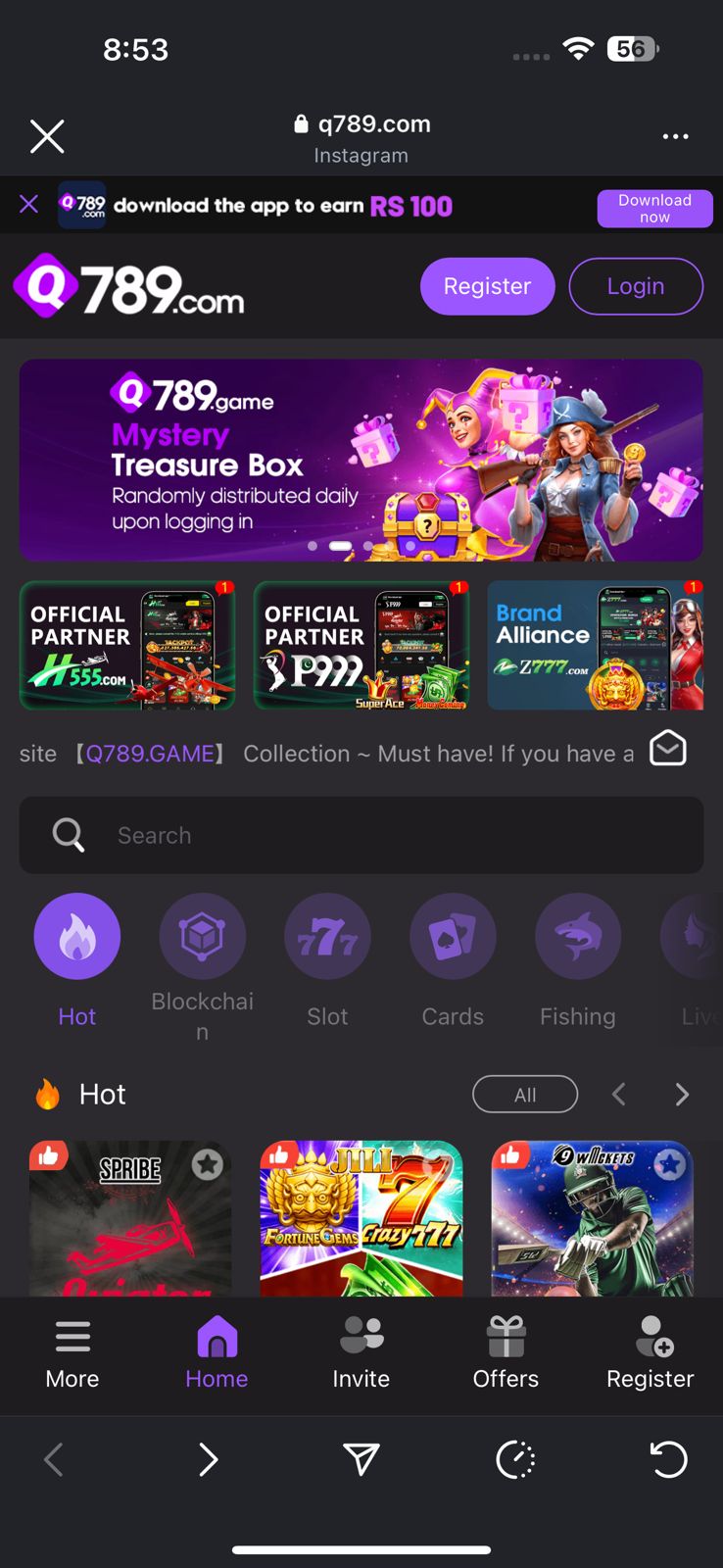The width and height of the screenshot is (723, 1568).
Task: Dismiss the app download banner
Action: 28,204
